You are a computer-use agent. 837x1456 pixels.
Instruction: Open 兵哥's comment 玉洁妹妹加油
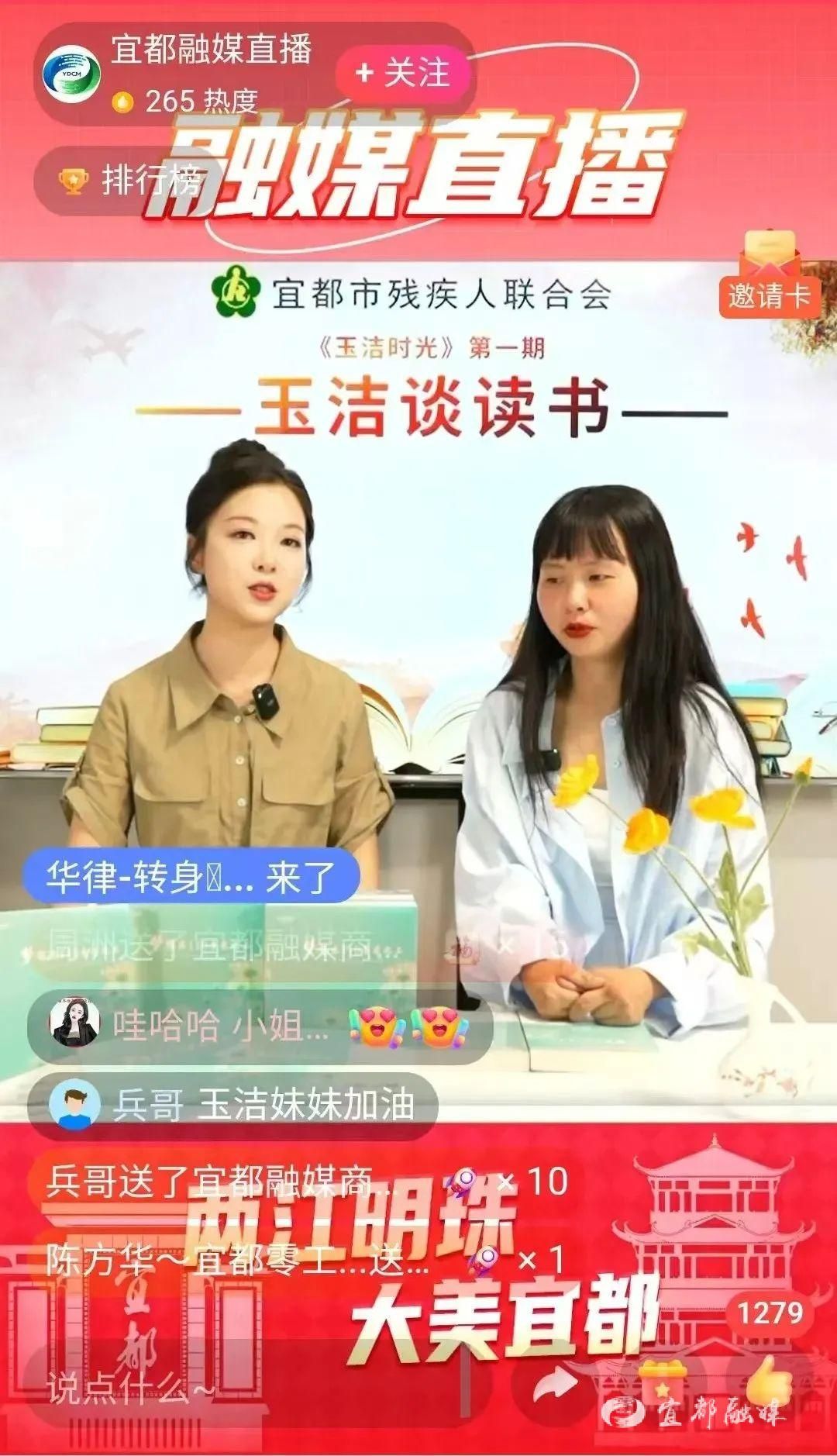pos(232,1105)
